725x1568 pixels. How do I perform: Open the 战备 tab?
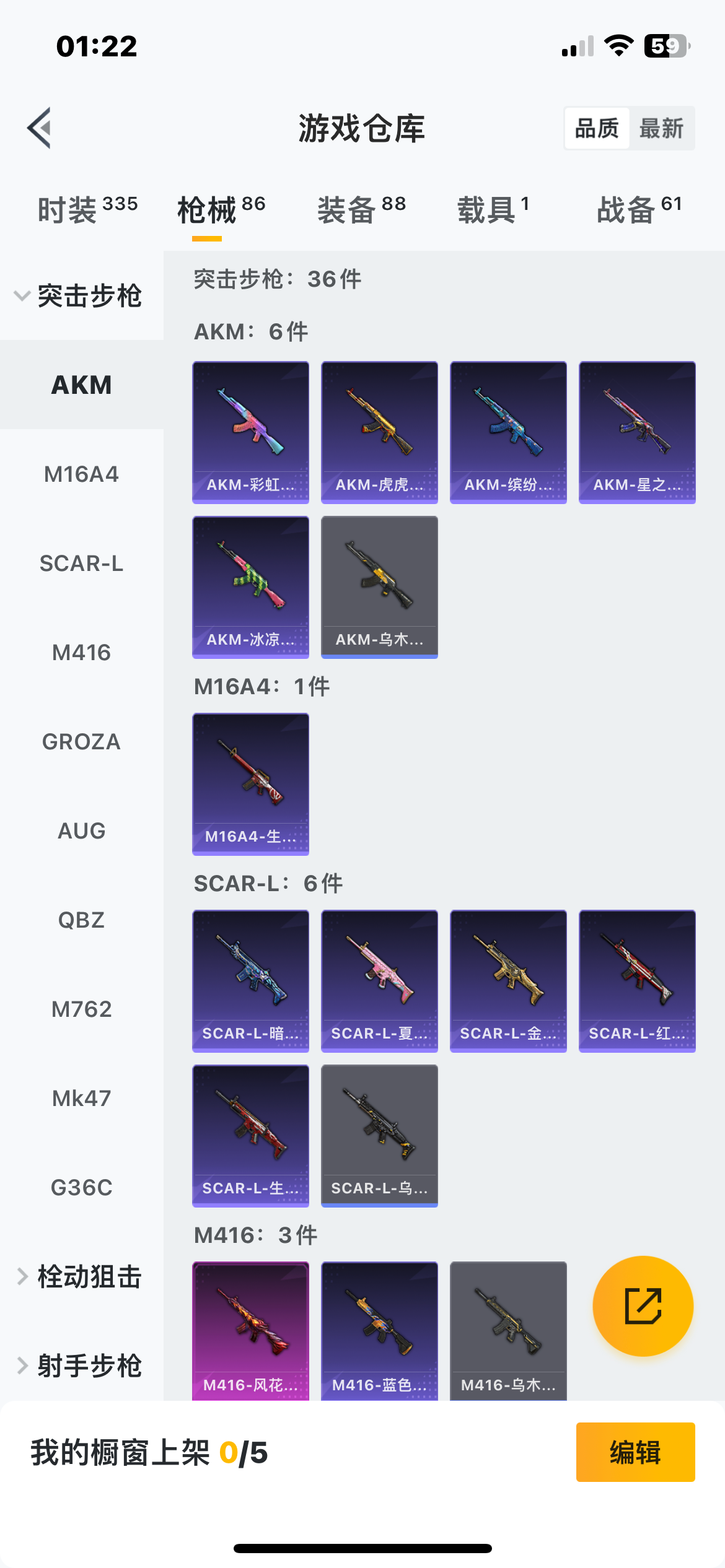click(639, 209)
